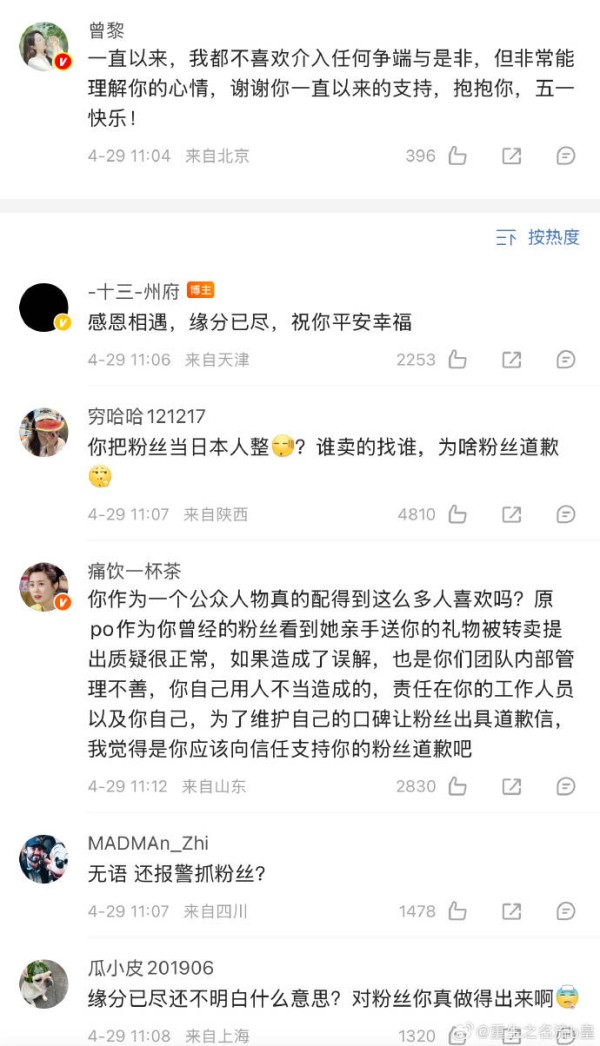Reply to 痛饮一杯茶's comment

[x=565, y=787]
